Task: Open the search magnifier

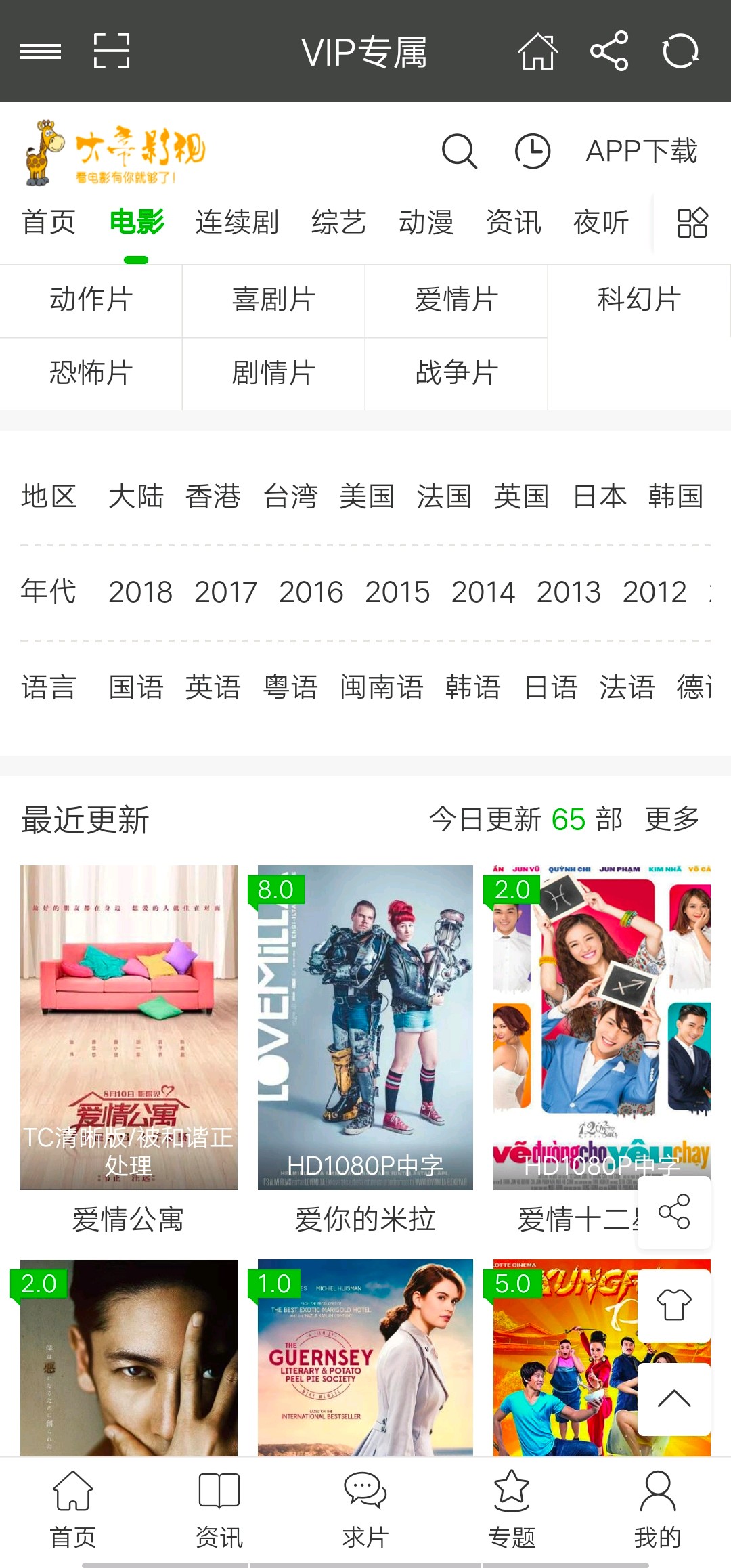Action: coord(460,151)
